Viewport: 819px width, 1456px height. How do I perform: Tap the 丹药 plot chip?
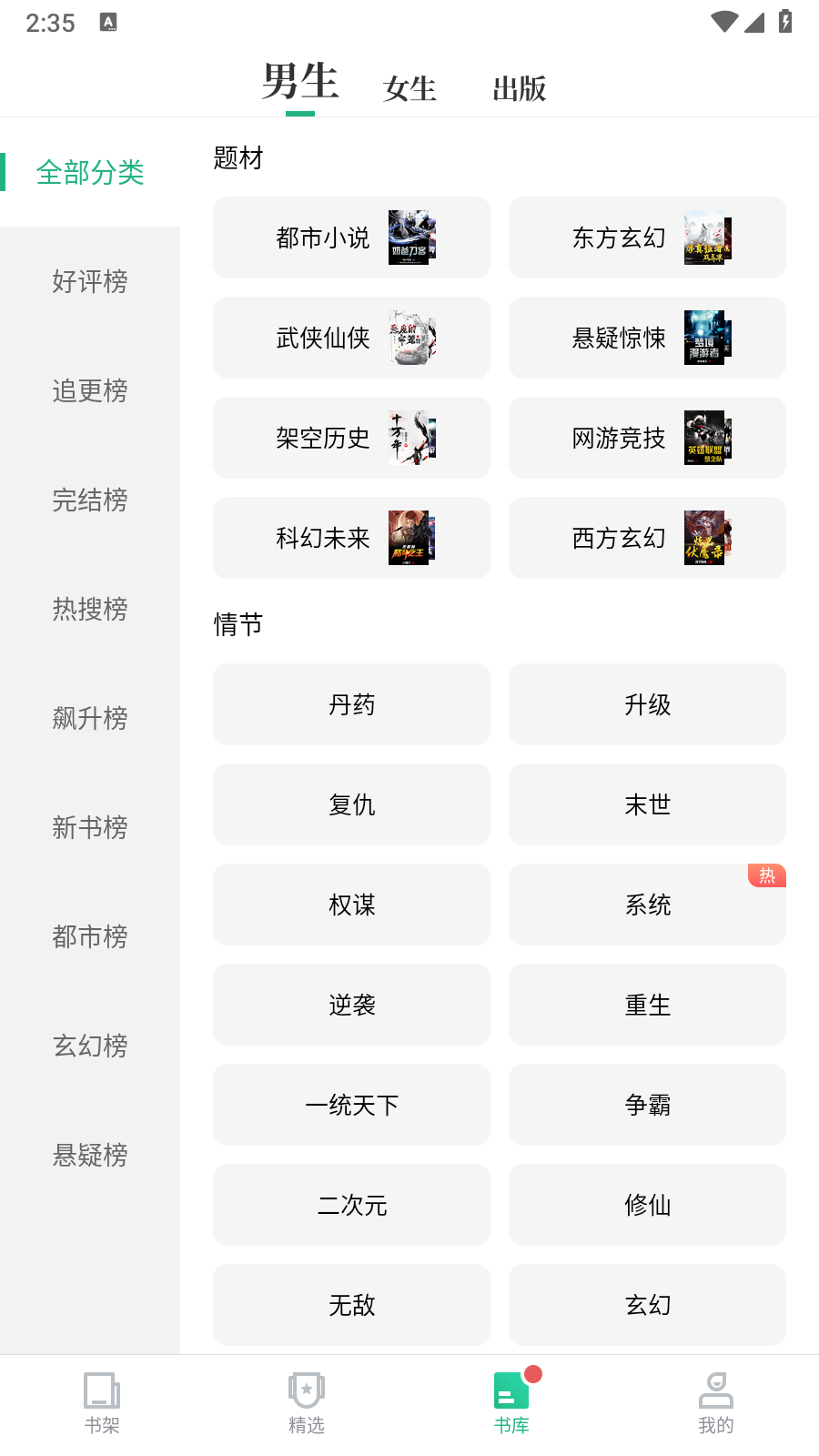point(351,704)
